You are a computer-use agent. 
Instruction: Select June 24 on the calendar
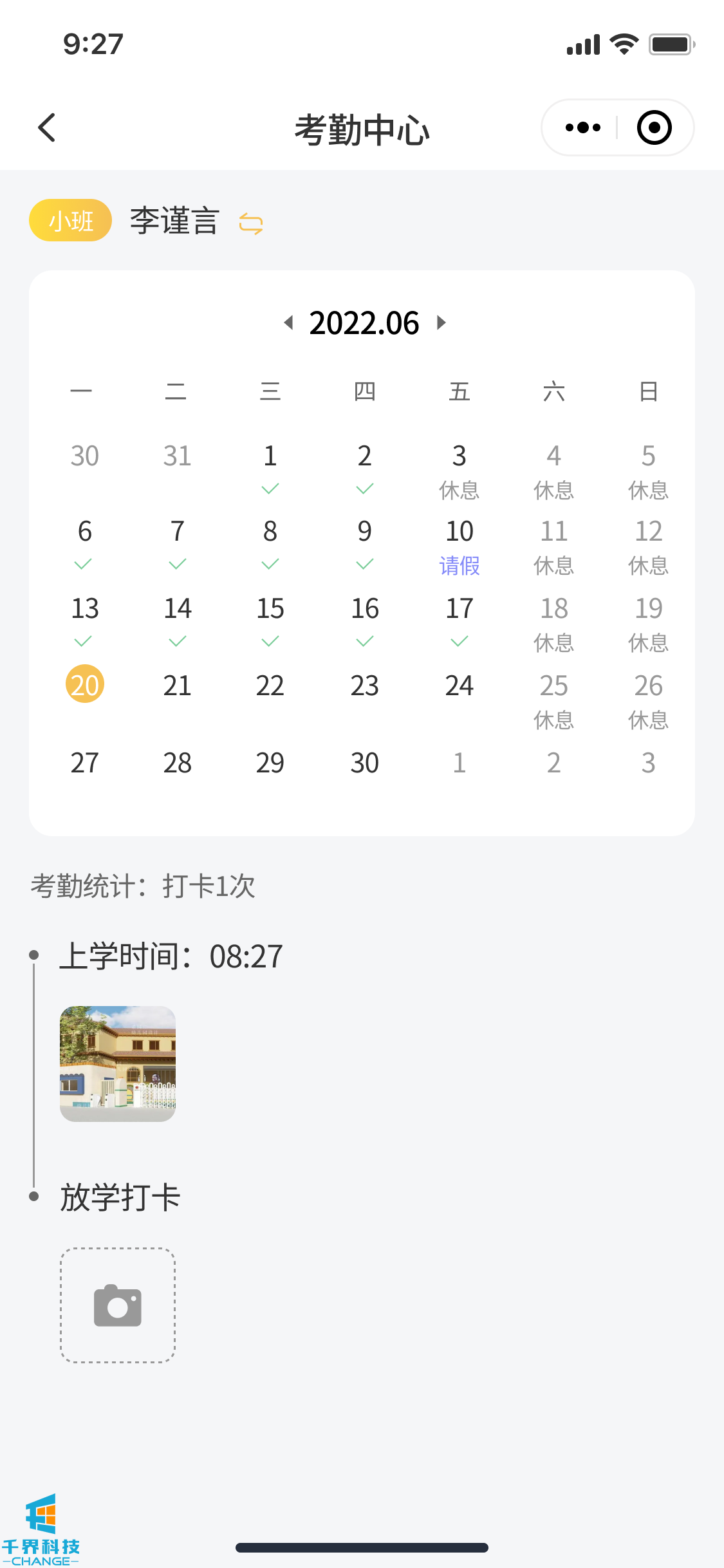[x=459, y=686]
